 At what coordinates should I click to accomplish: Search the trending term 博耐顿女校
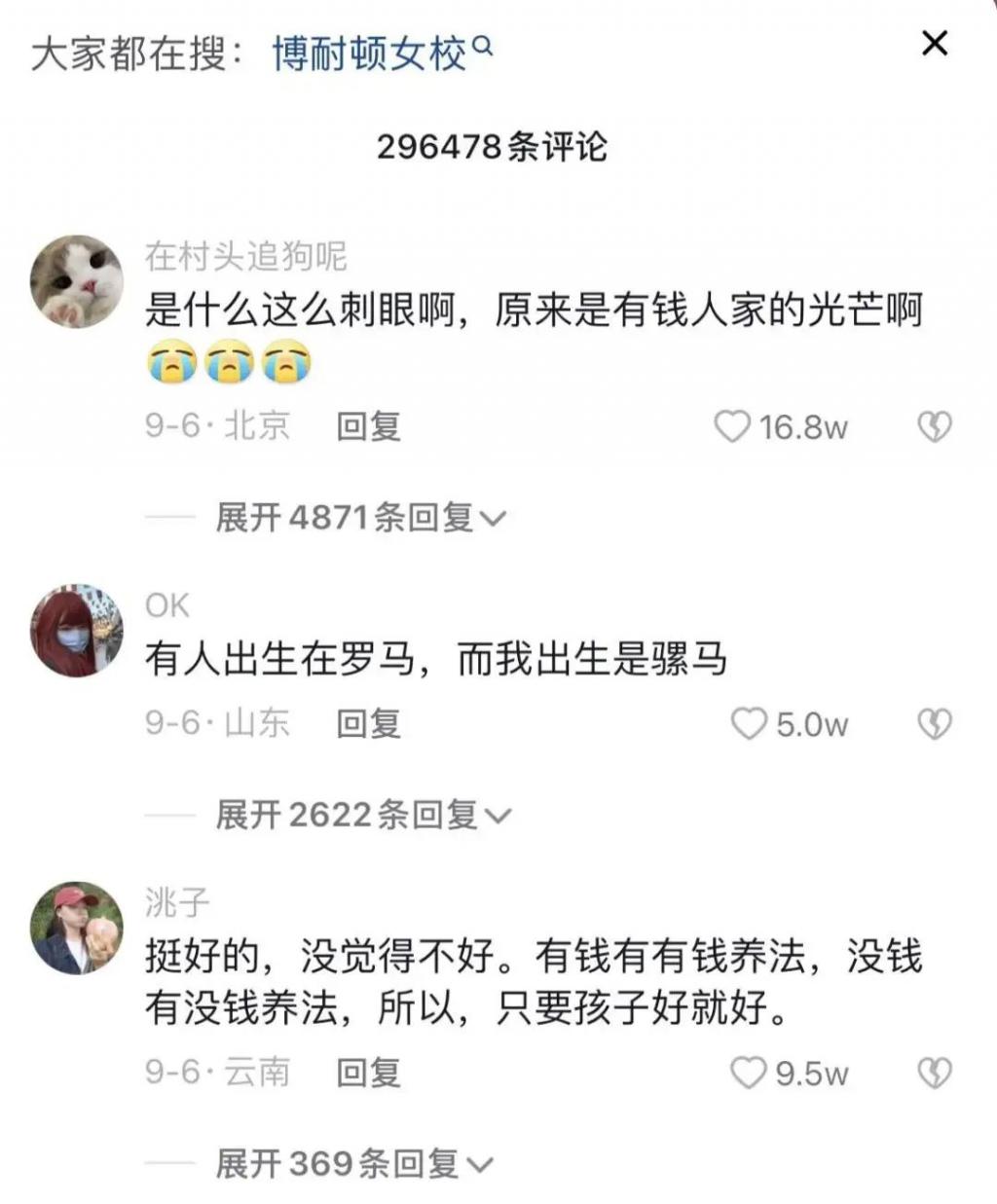(x=382, y=53)
